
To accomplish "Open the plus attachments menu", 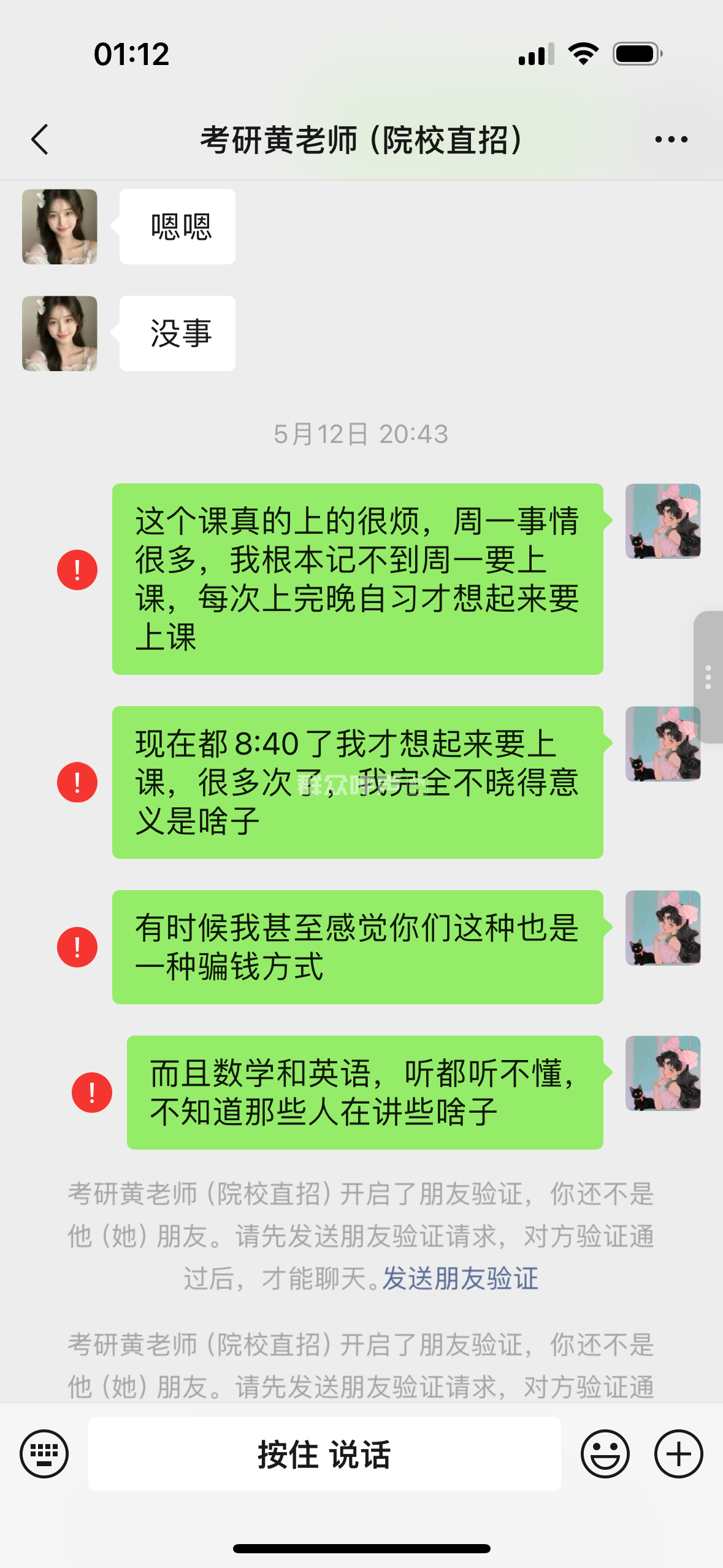I will coord(678,1453).
